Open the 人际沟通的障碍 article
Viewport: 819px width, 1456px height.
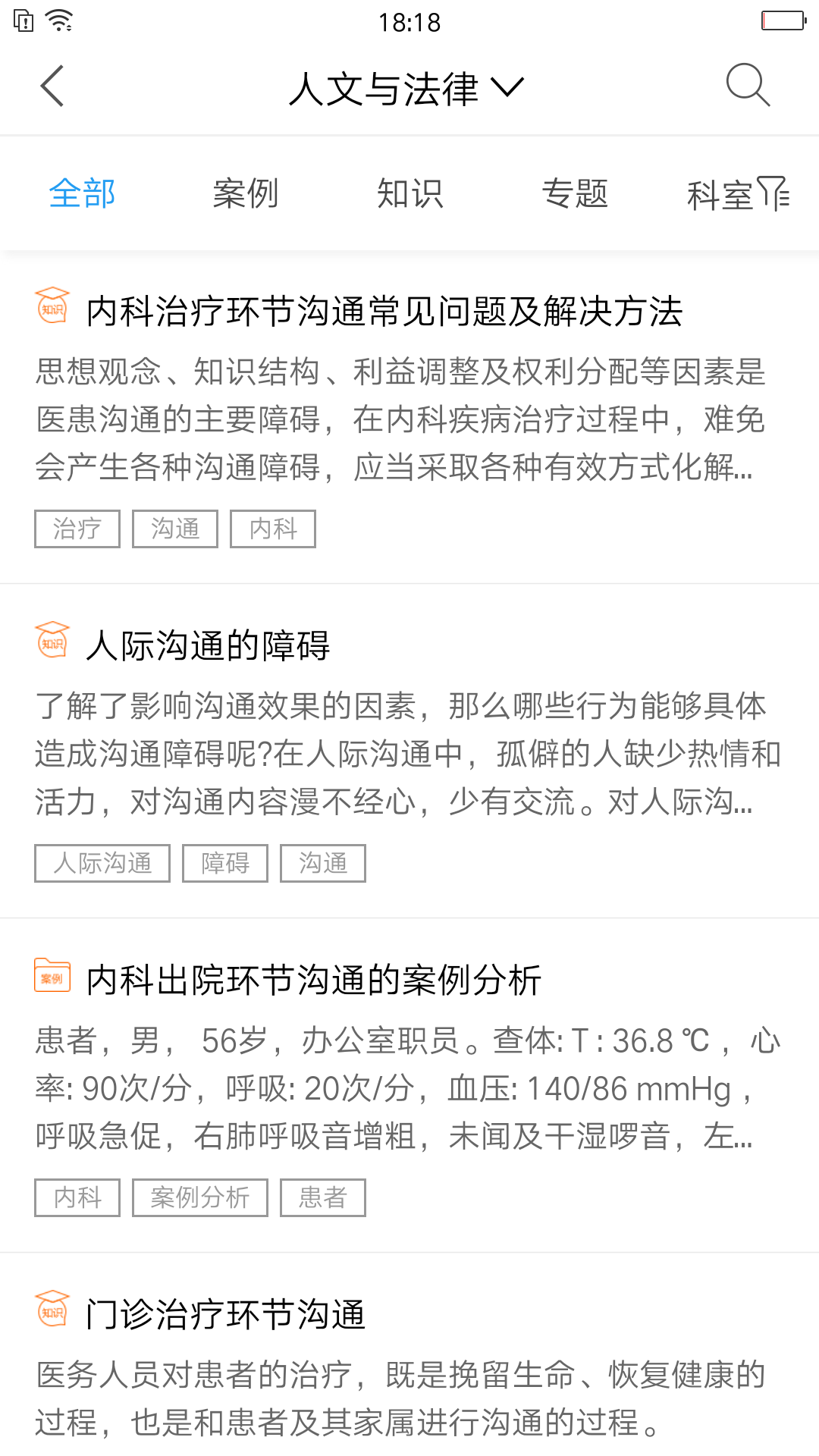pyautogui.click(x=208, y=646)
